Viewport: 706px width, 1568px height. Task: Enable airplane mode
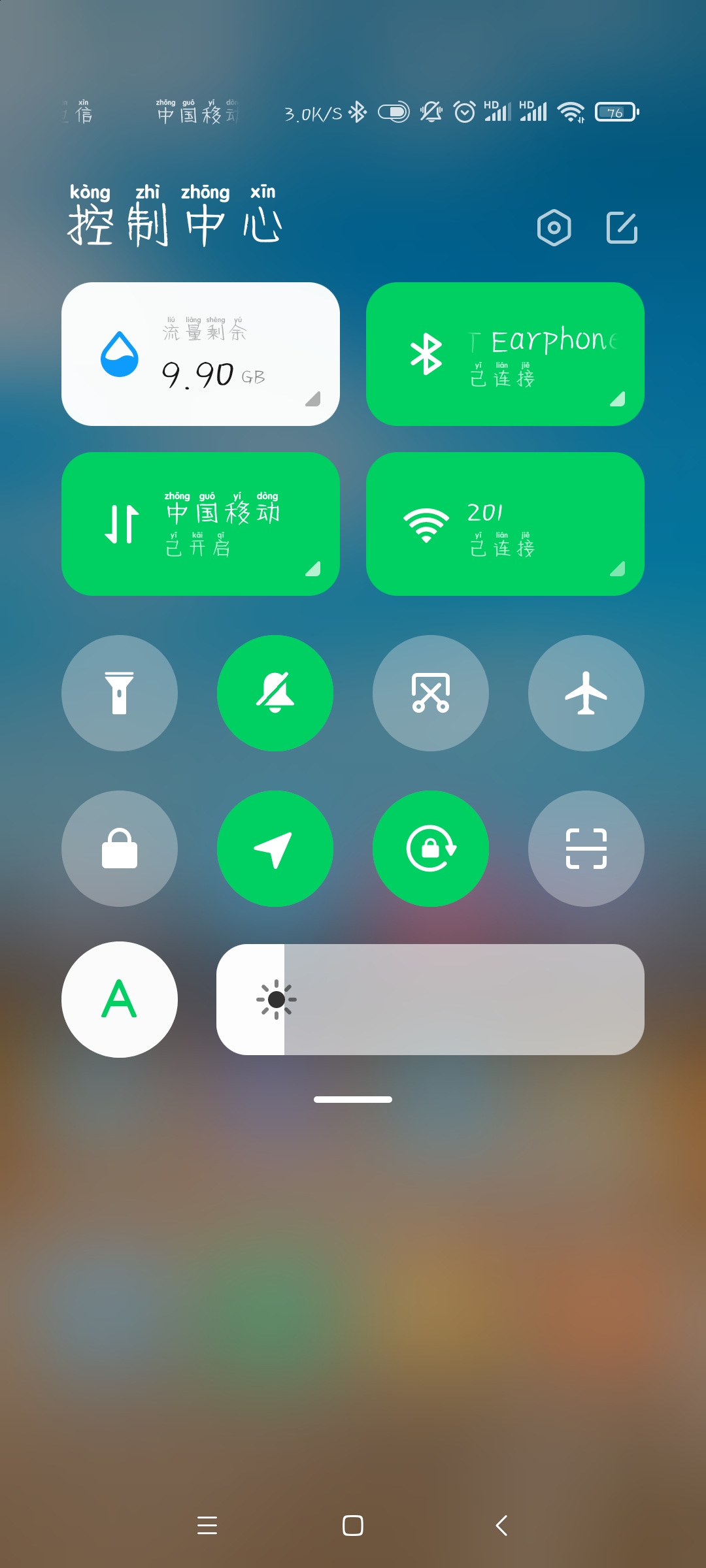[x=586, y=693]
